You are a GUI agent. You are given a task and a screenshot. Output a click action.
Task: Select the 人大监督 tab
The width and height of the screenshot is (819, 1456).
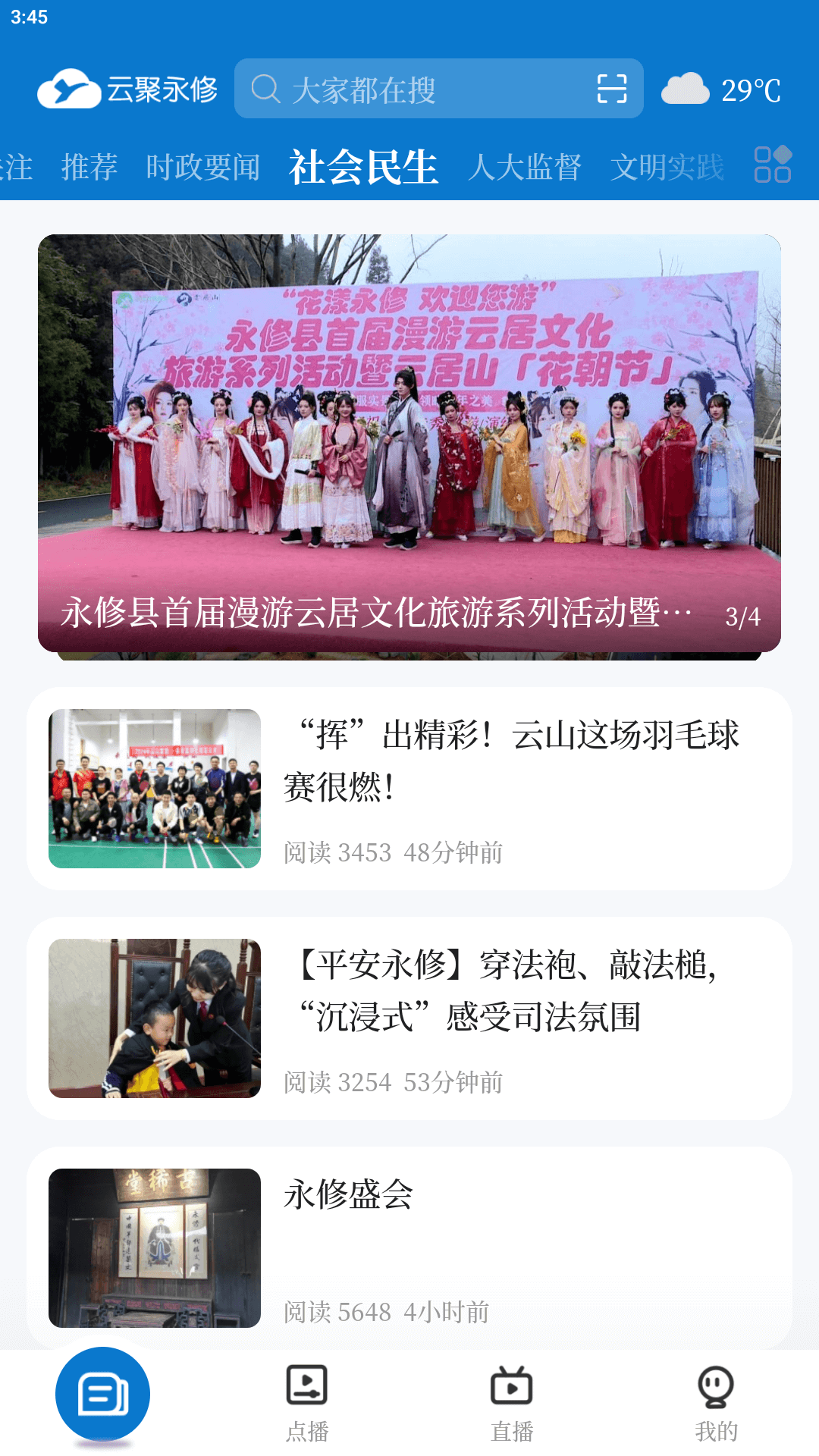coord(525,167)
